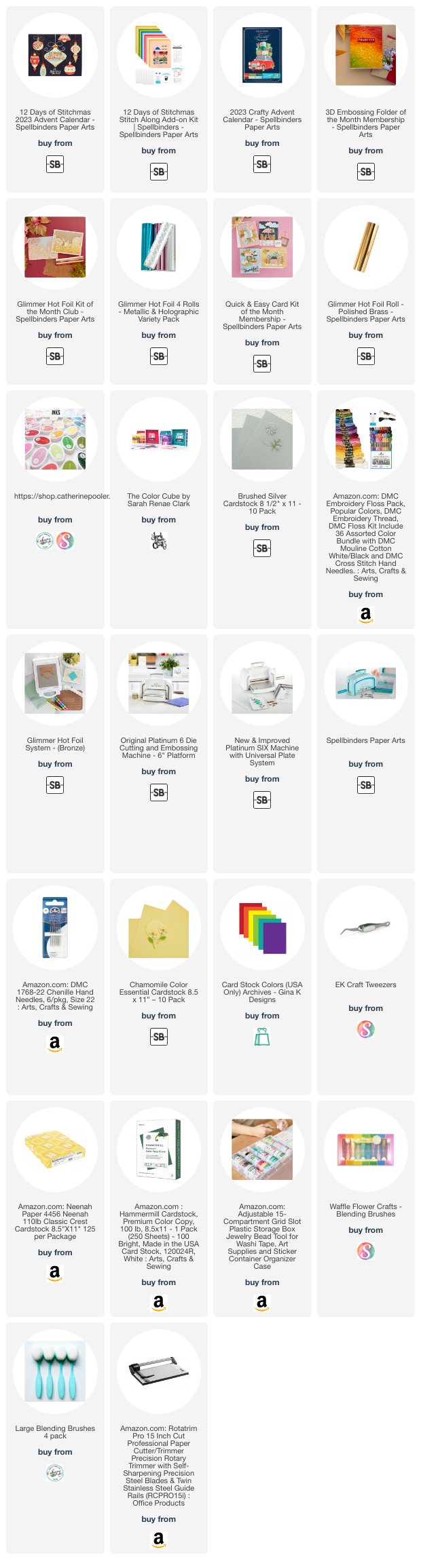The height and width of the screenshot is (1568, 421).
Task: Open 12 Days of Stitchmas 2023 Advent Calendar product
Action: click(x=55, y=56)
